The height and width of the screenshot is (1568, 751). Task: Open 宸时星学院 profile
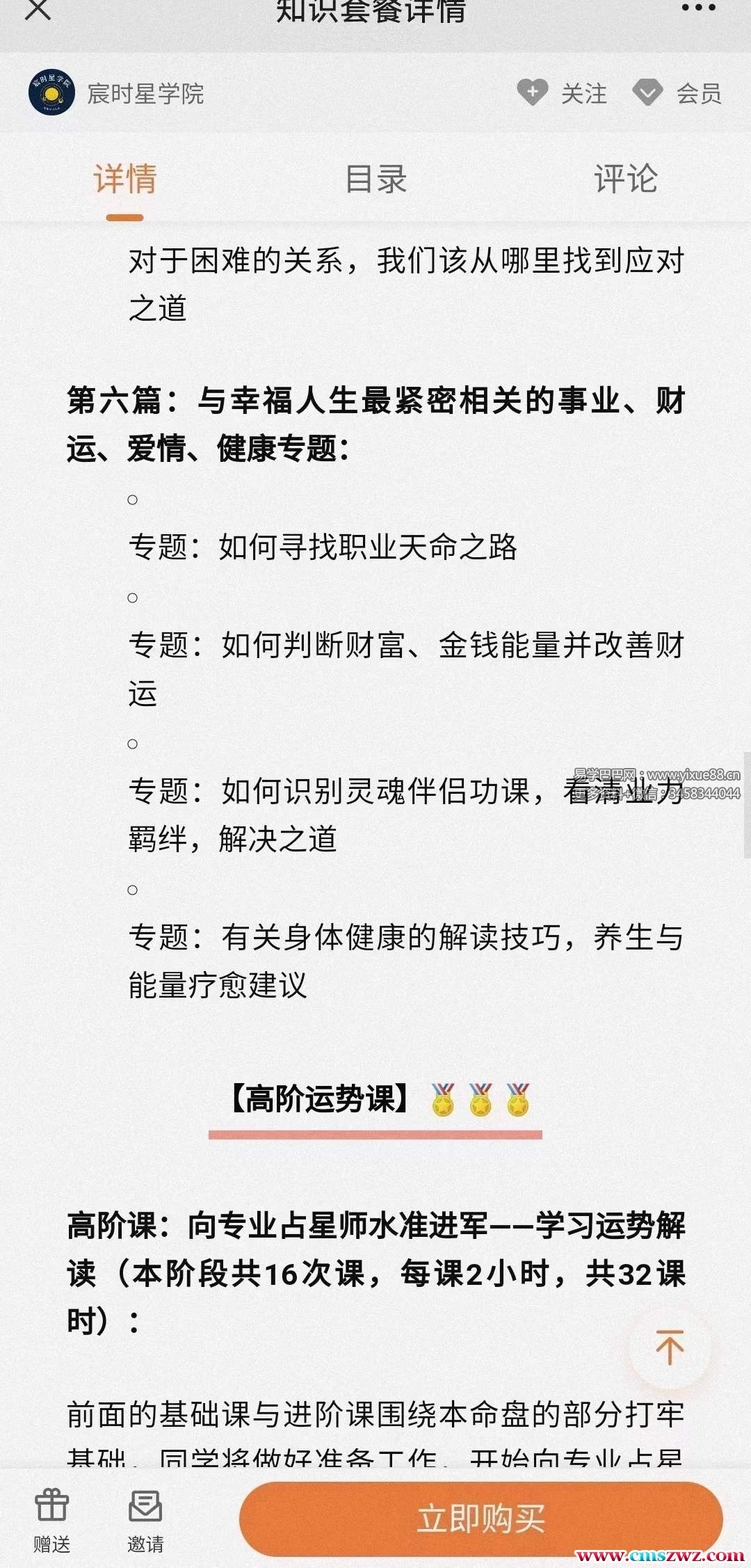(115, 93)
